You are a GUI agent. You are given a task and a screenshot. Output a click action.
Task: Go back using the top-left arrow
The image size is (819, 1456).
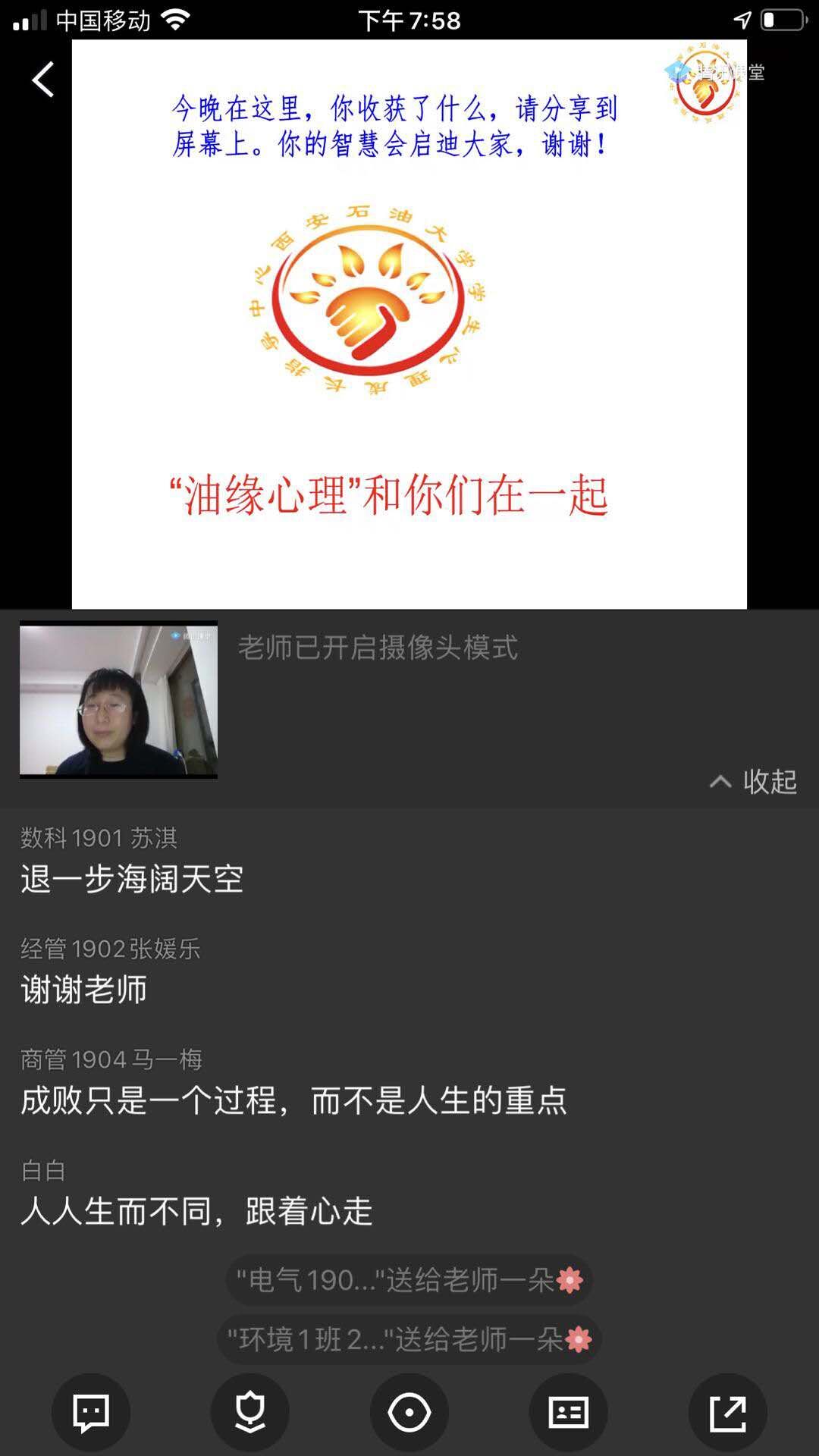click(43, 80)
